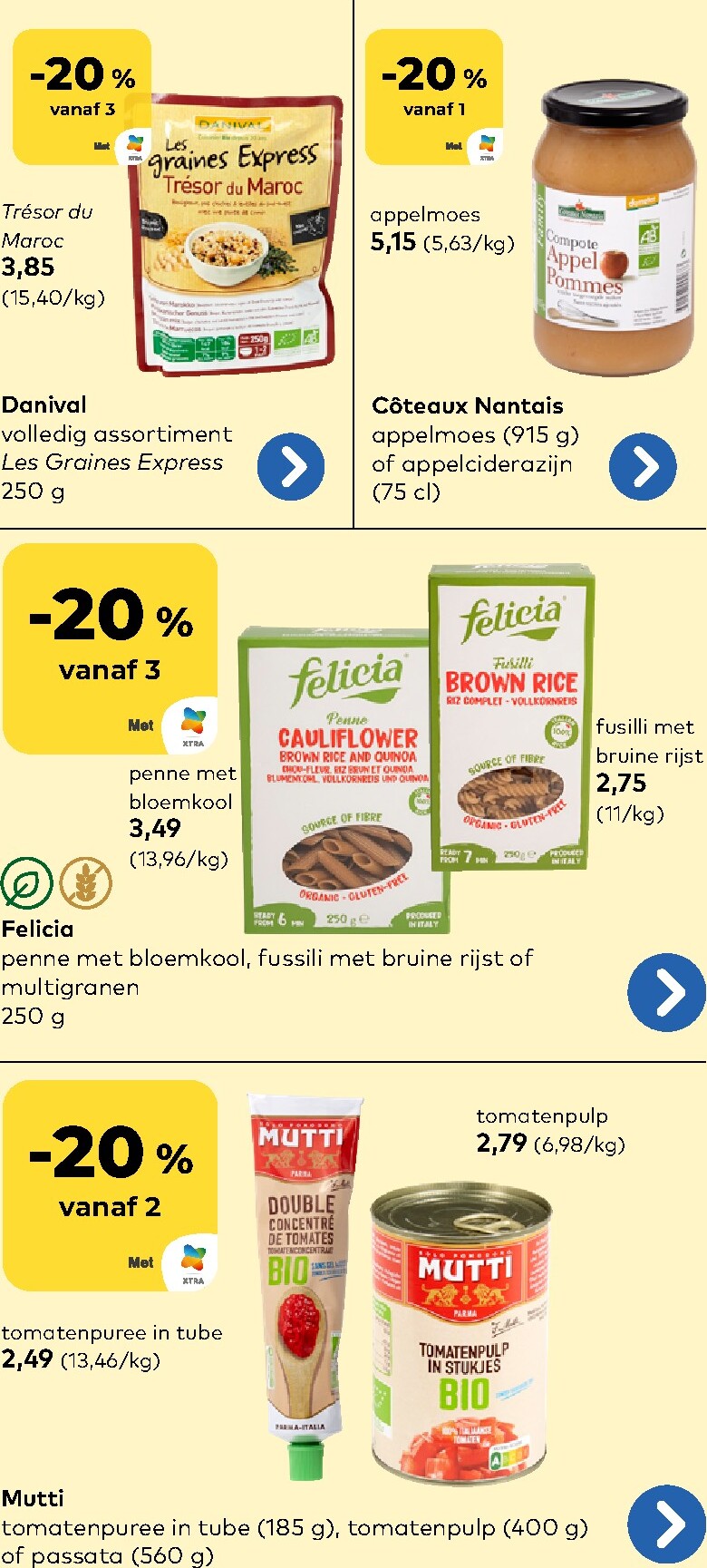Open the Danival Les Graines Express offer arrow

coord(291,467)
